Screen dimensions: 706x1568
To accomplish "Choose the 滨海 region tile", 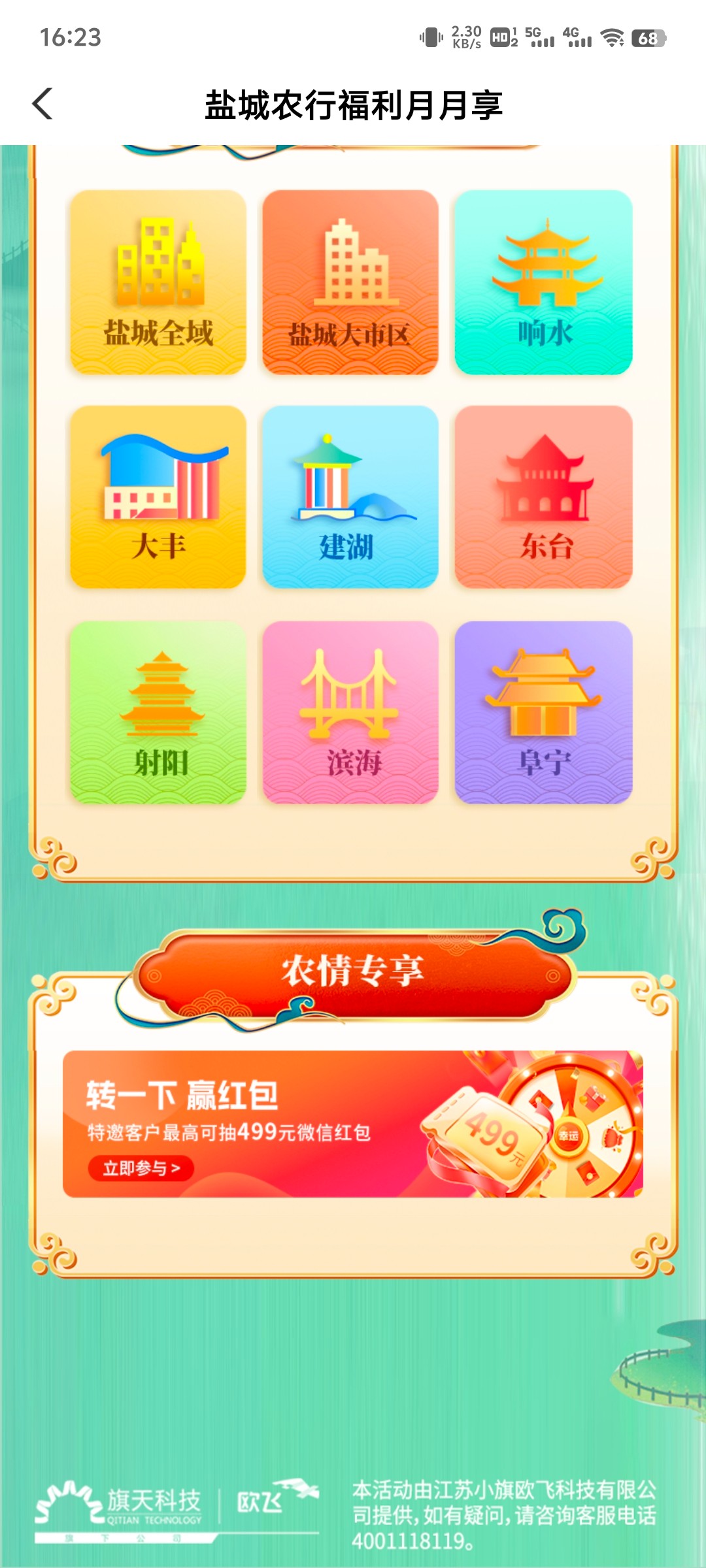I will point(350,712).
